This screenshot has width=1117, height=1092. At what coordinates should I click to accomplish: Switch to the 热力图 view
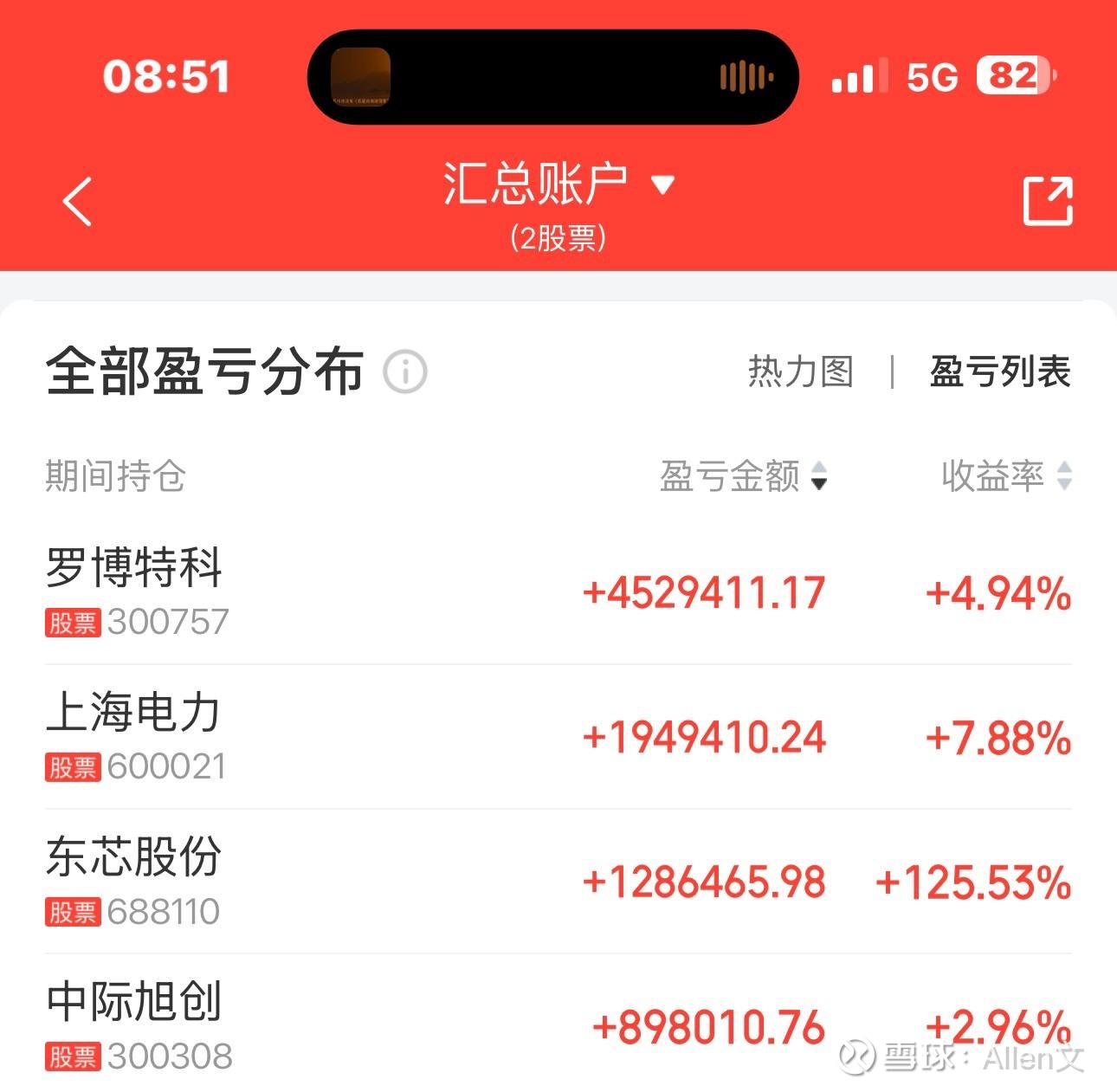(800, 372)
